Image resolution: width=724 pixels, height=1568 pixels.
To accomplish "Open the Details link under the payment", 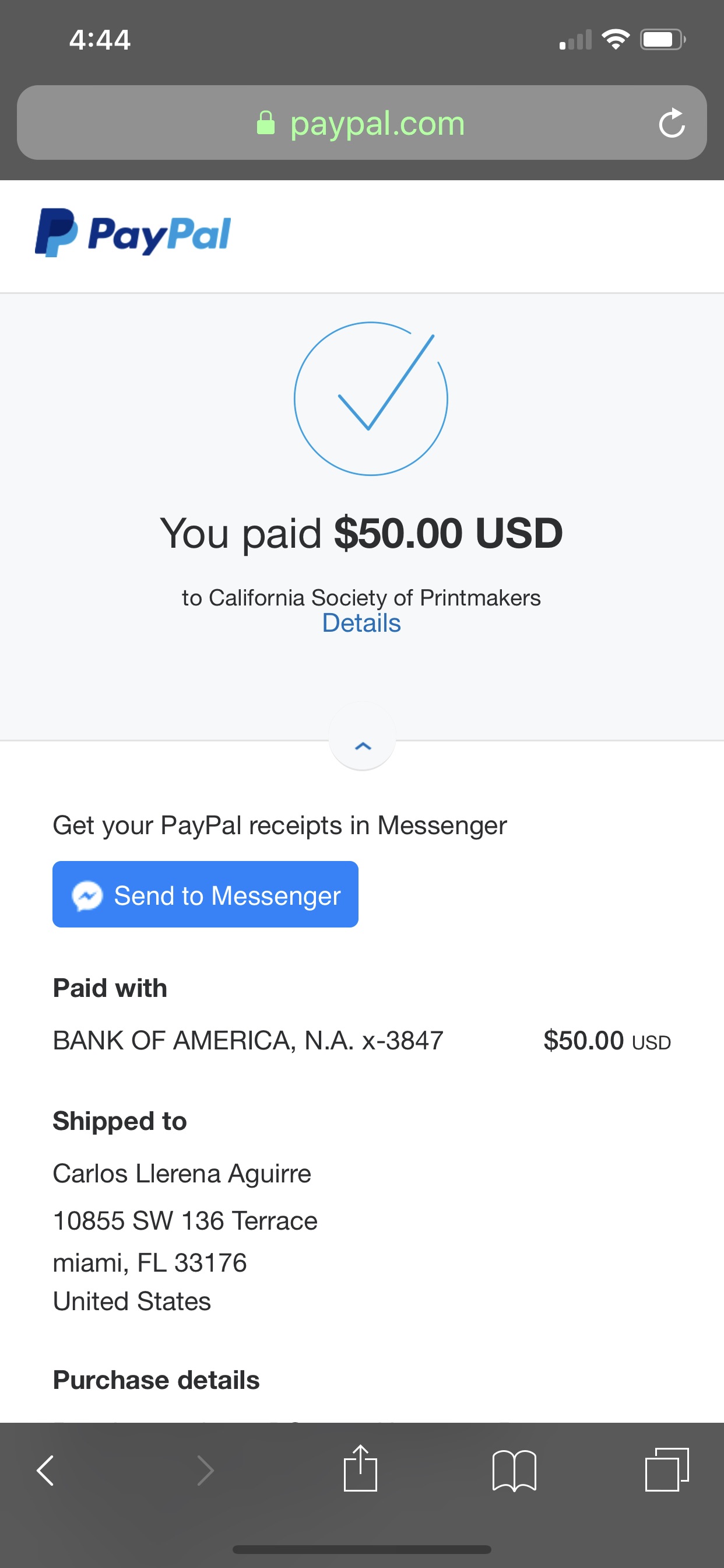I will pos(361,624).
